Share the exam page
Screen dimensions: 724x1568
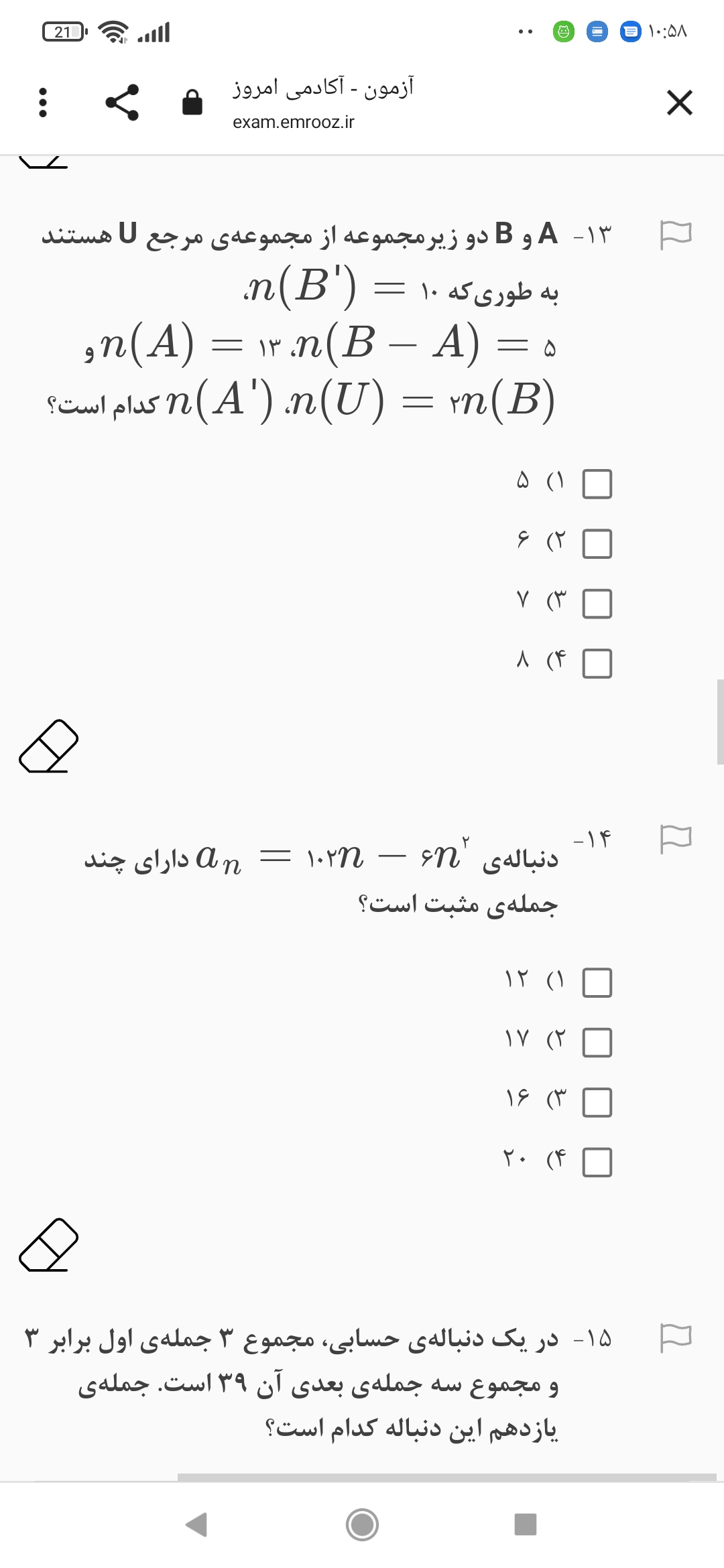[x=122, y=103]
